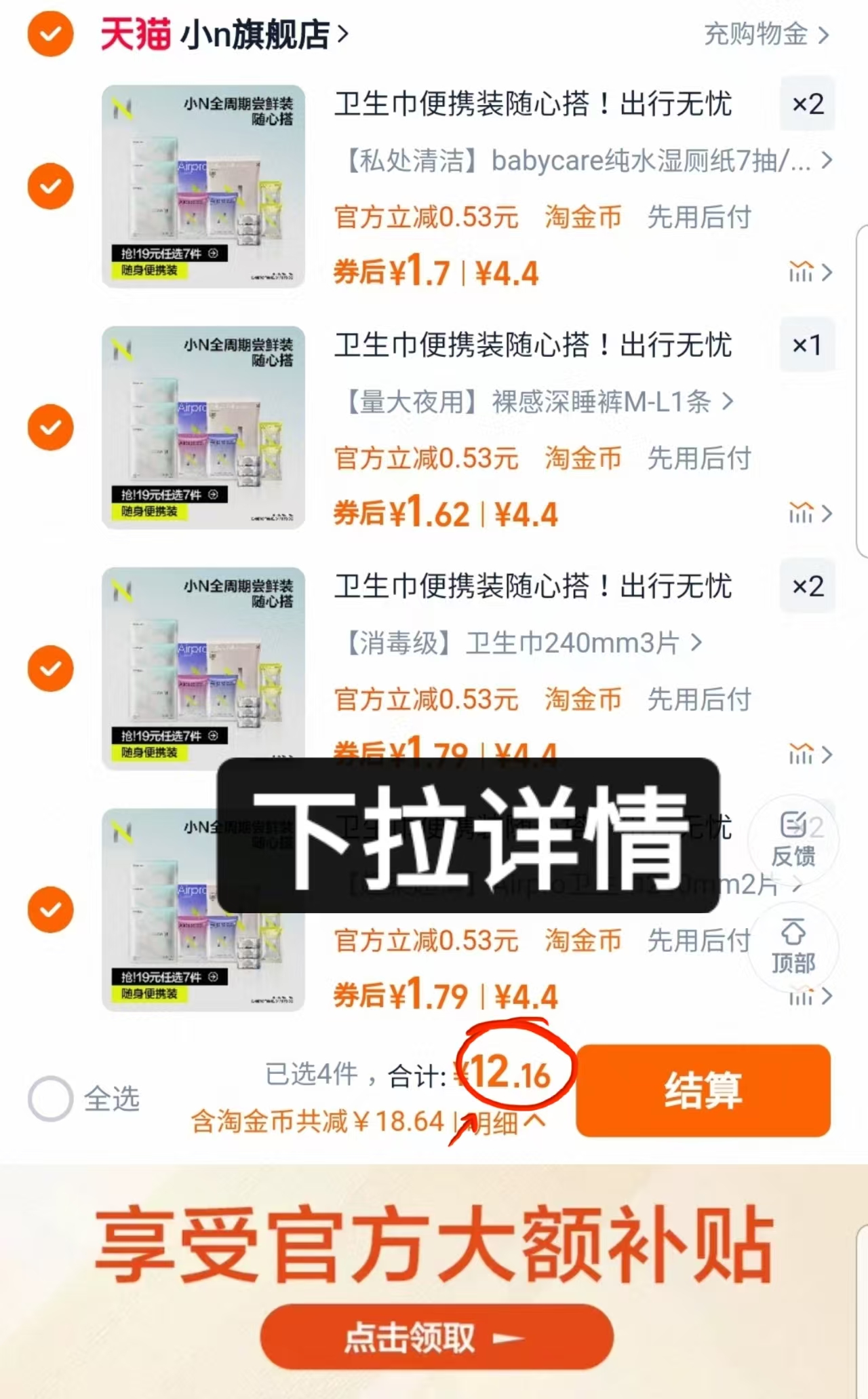
Task: Tap the 淘金币 tag on first item
Action: pyautogui.click(x=582, y=217)
